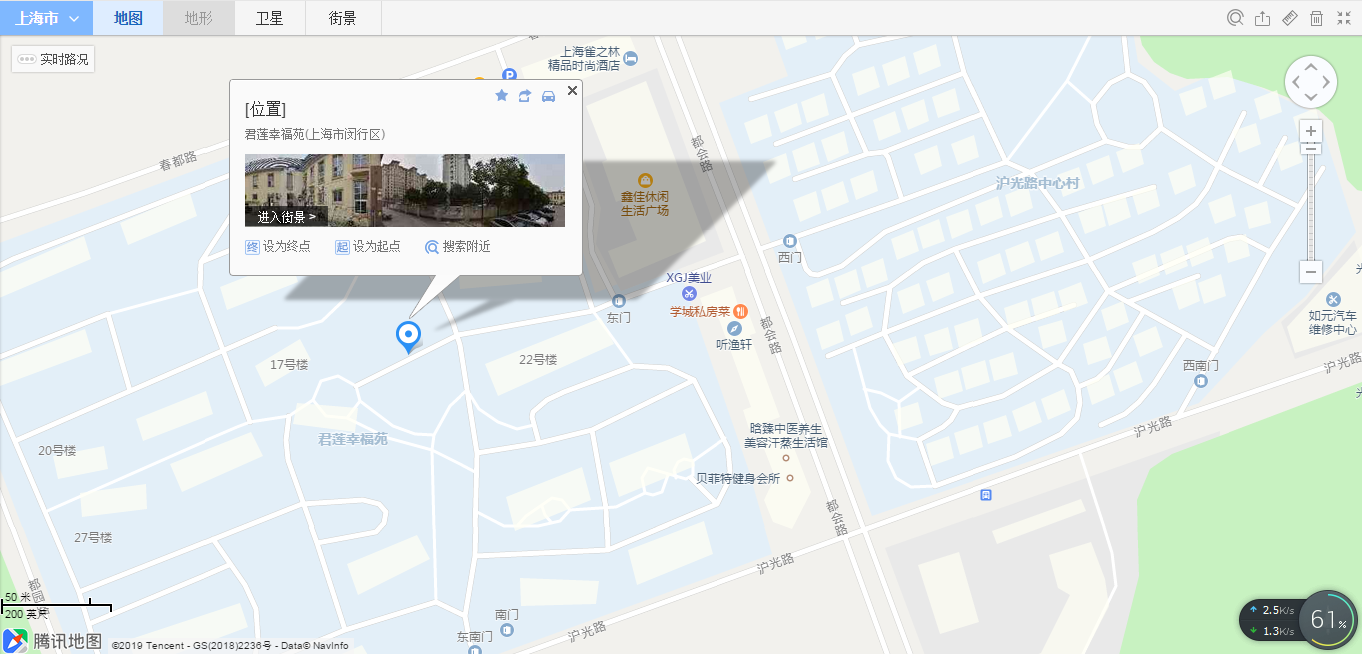Image resolution: width=1362 pixels, height=654 pixels.
Task: Search nearby with 搜索附近
Action: (458, 247)
